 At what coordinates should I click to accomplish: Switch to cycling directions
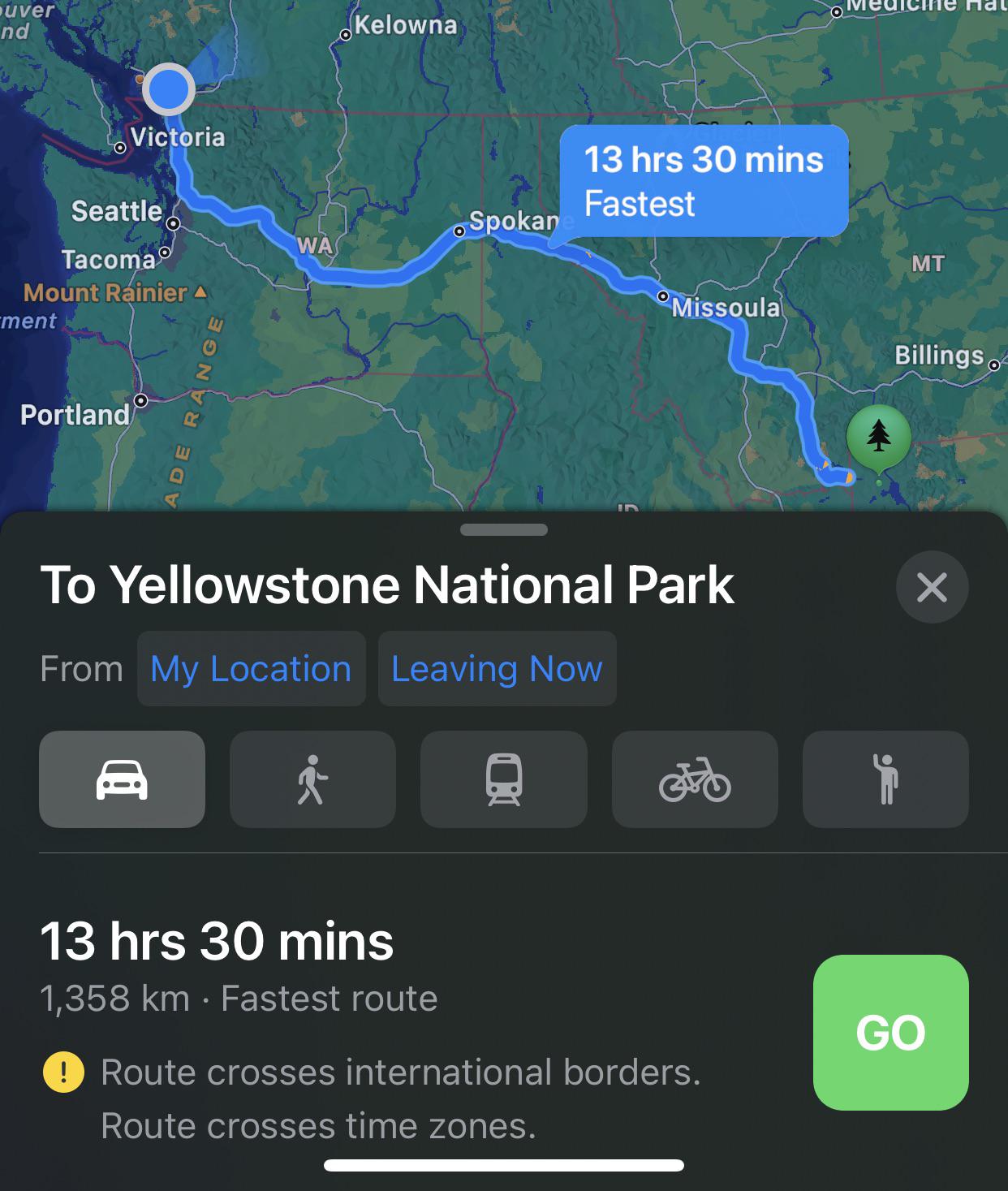click(x=695, y=779)
